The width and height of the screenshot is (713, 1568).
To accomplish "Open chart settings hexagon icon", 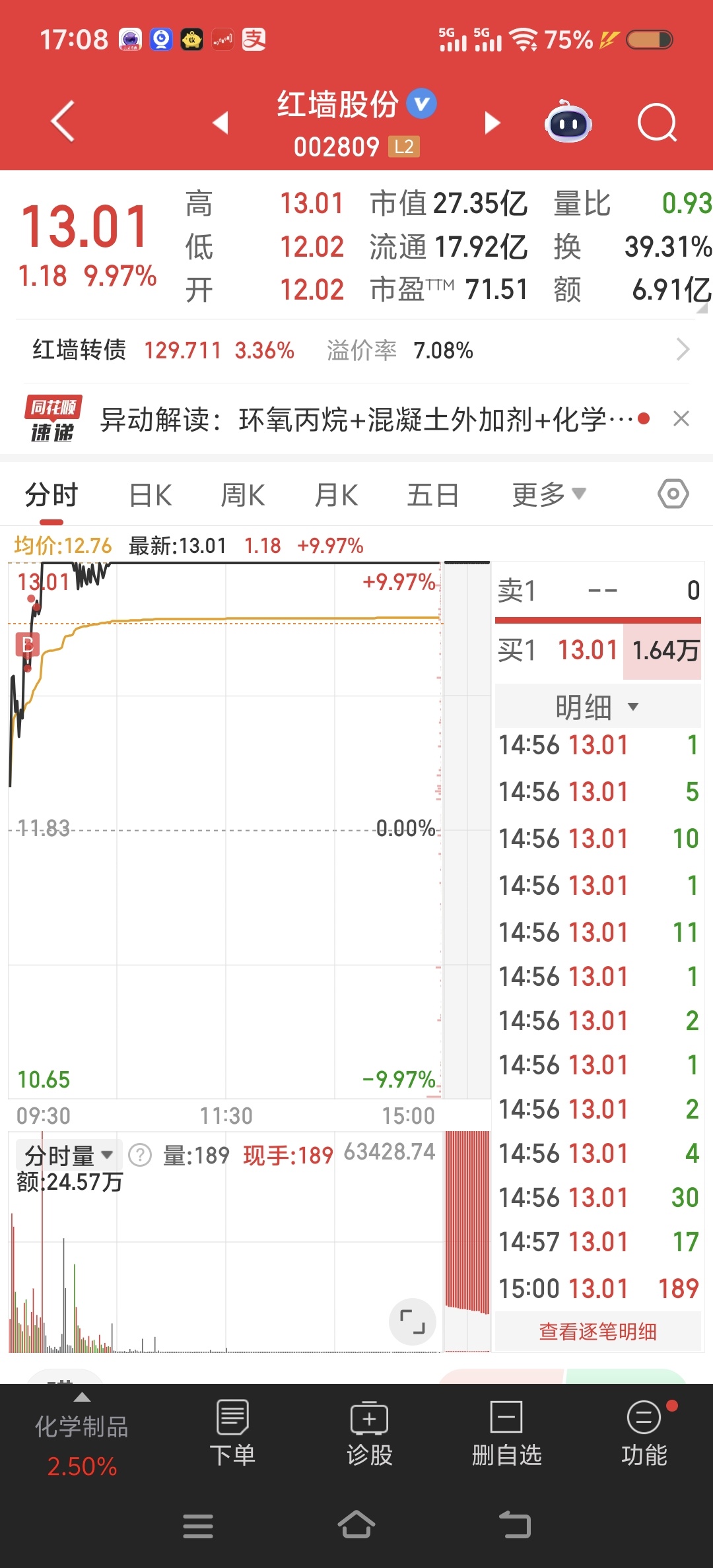I will [x=673, y=494].
